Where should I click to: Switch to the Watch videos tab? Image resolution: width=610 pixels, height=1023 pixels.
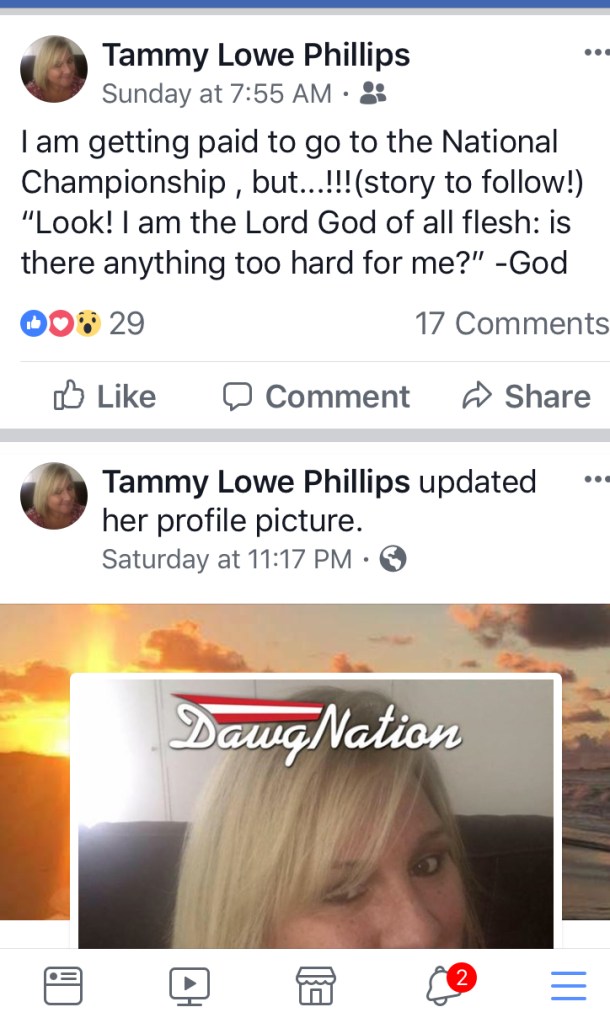[189, 986]
